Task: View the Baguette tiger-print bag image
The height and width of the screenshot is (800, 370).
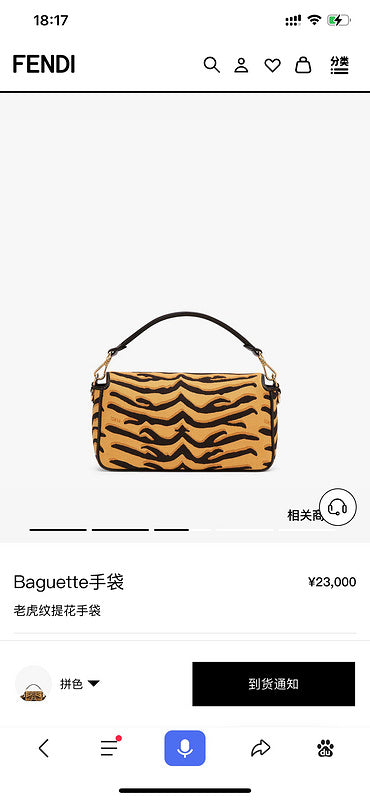Action: click(x=185, y=391)
